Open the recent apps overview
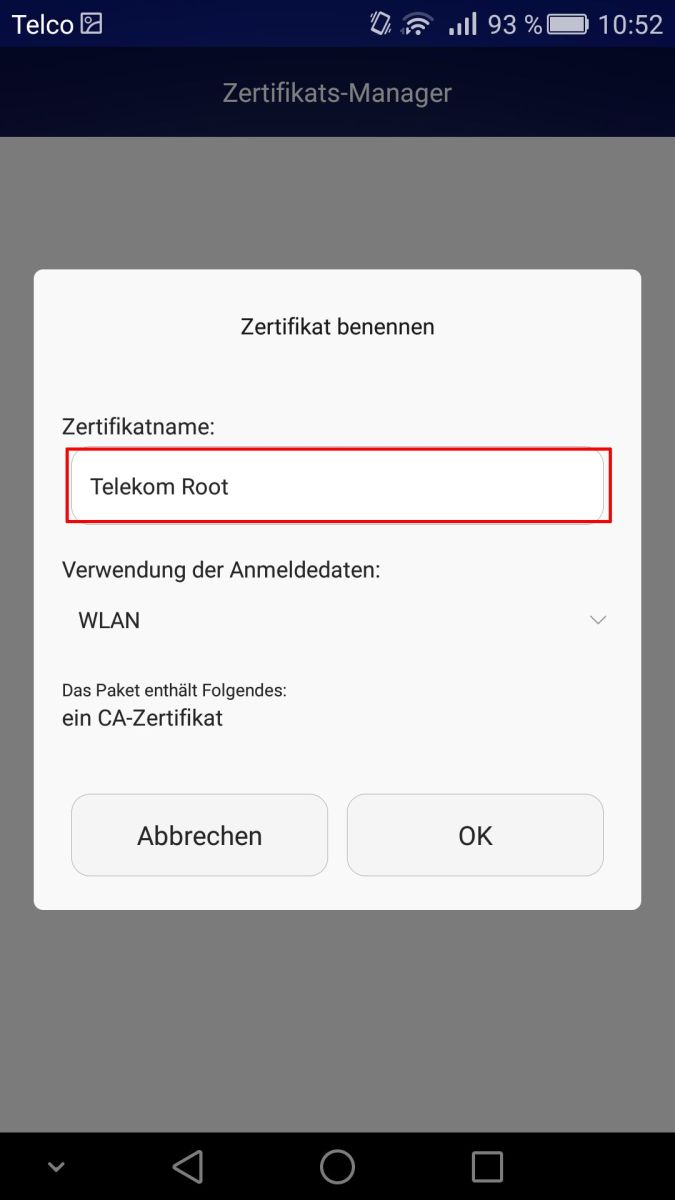675x1200 pixels. tap(487, 1166)
